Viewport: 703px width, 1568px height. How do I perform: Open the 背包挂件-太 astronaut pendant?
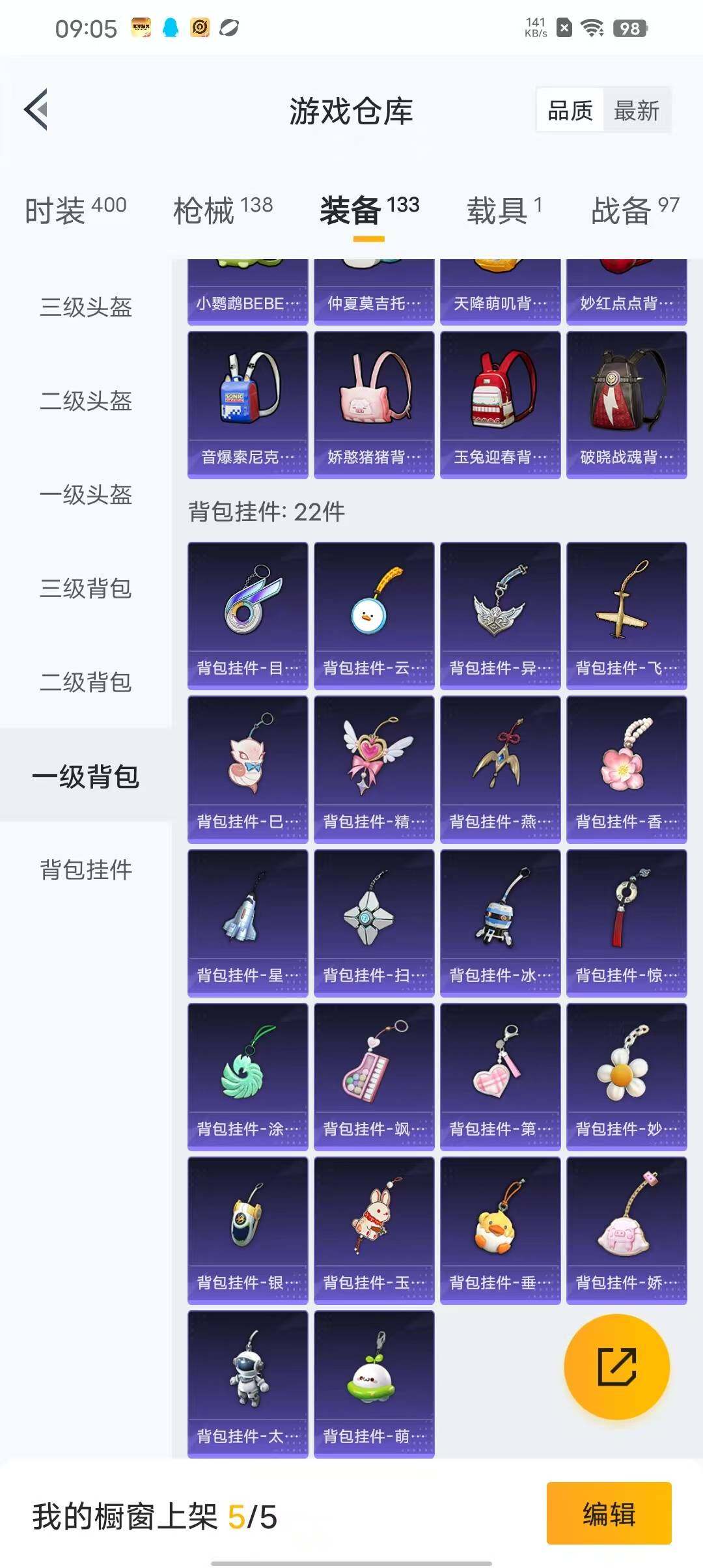point(247,1384)
